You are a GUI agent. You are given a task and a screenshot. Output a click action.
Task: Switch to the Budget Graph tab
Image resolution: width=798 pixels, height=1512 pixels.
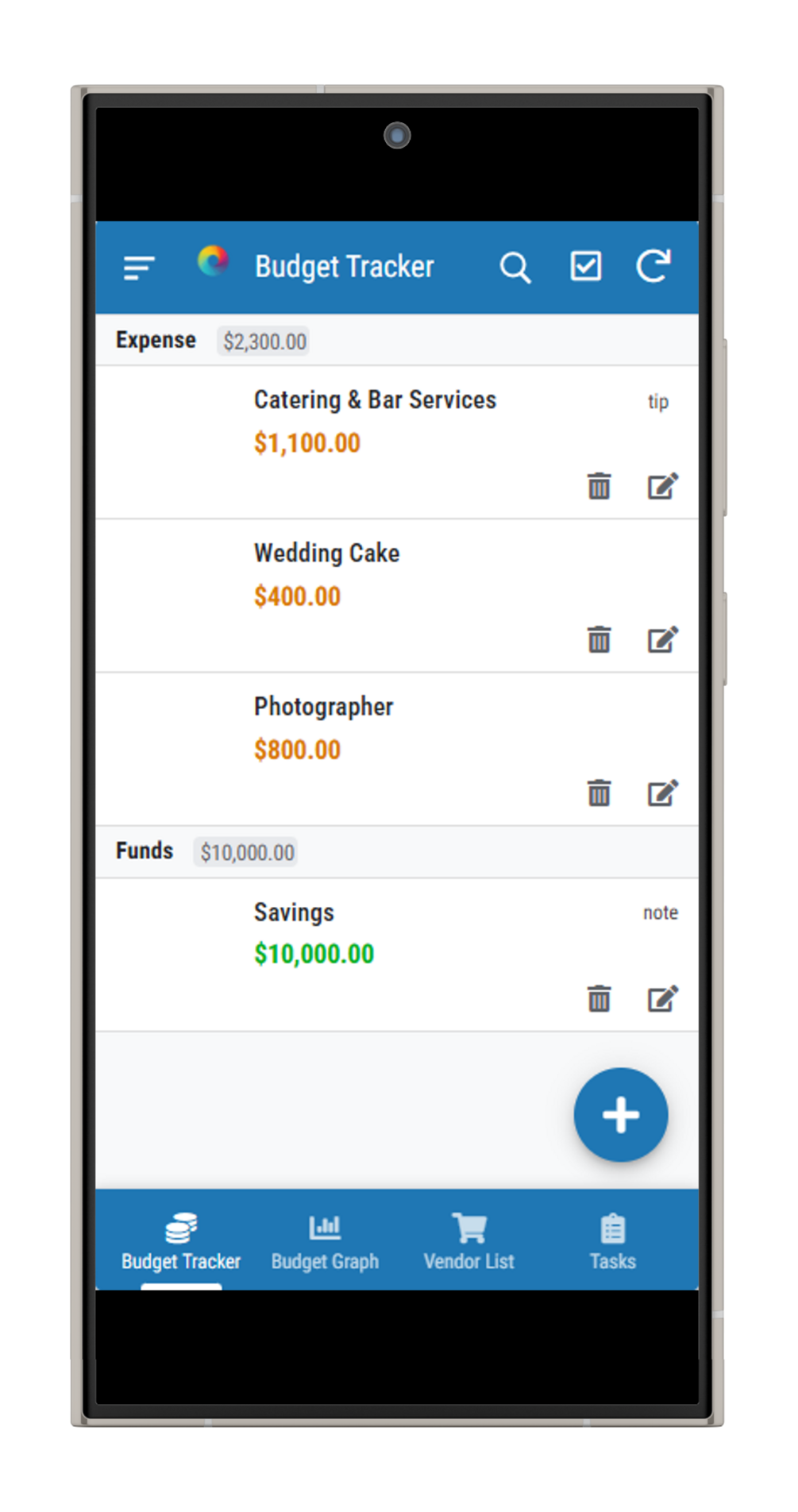coord(325,1241)
